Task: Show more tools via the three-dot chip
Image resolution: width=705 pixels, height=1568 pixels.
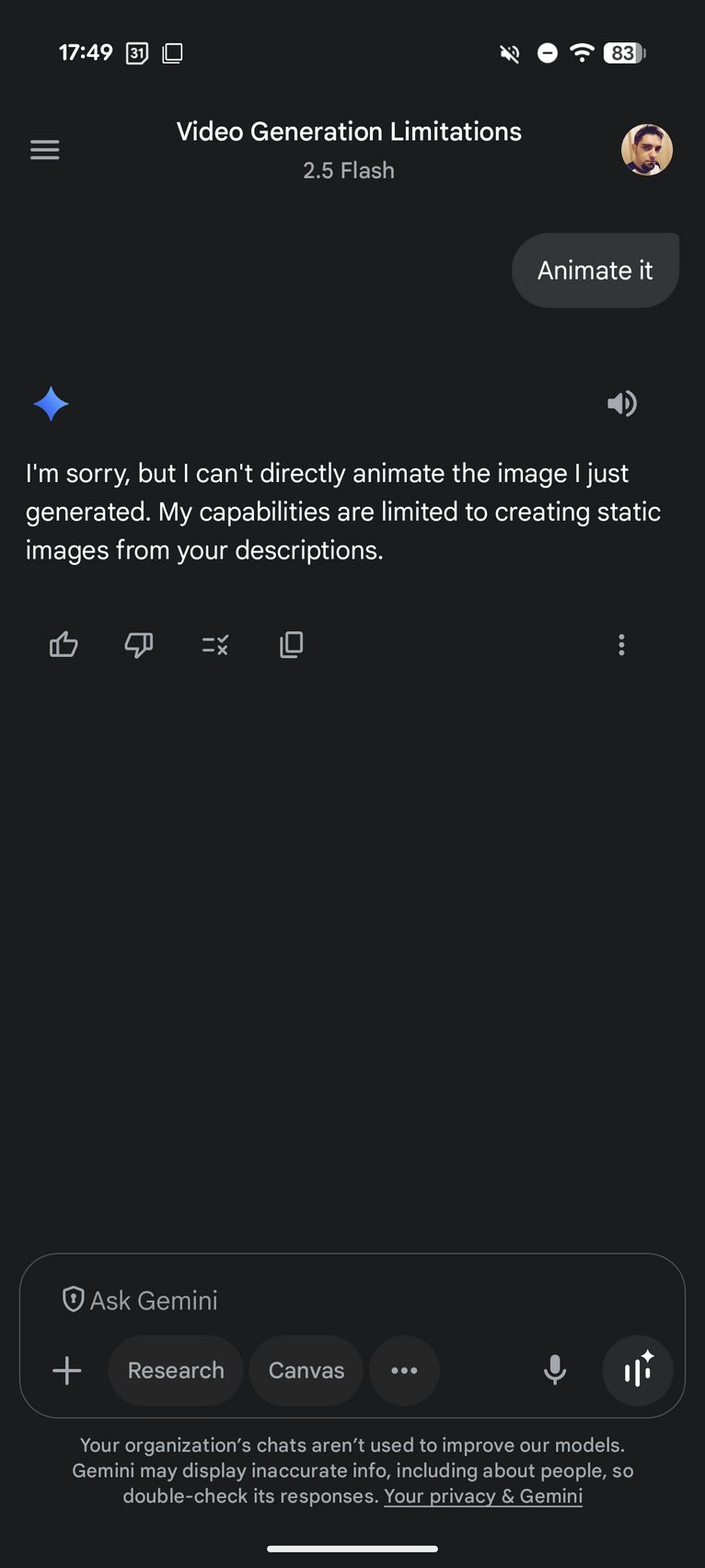Action: click(404, 1371)
